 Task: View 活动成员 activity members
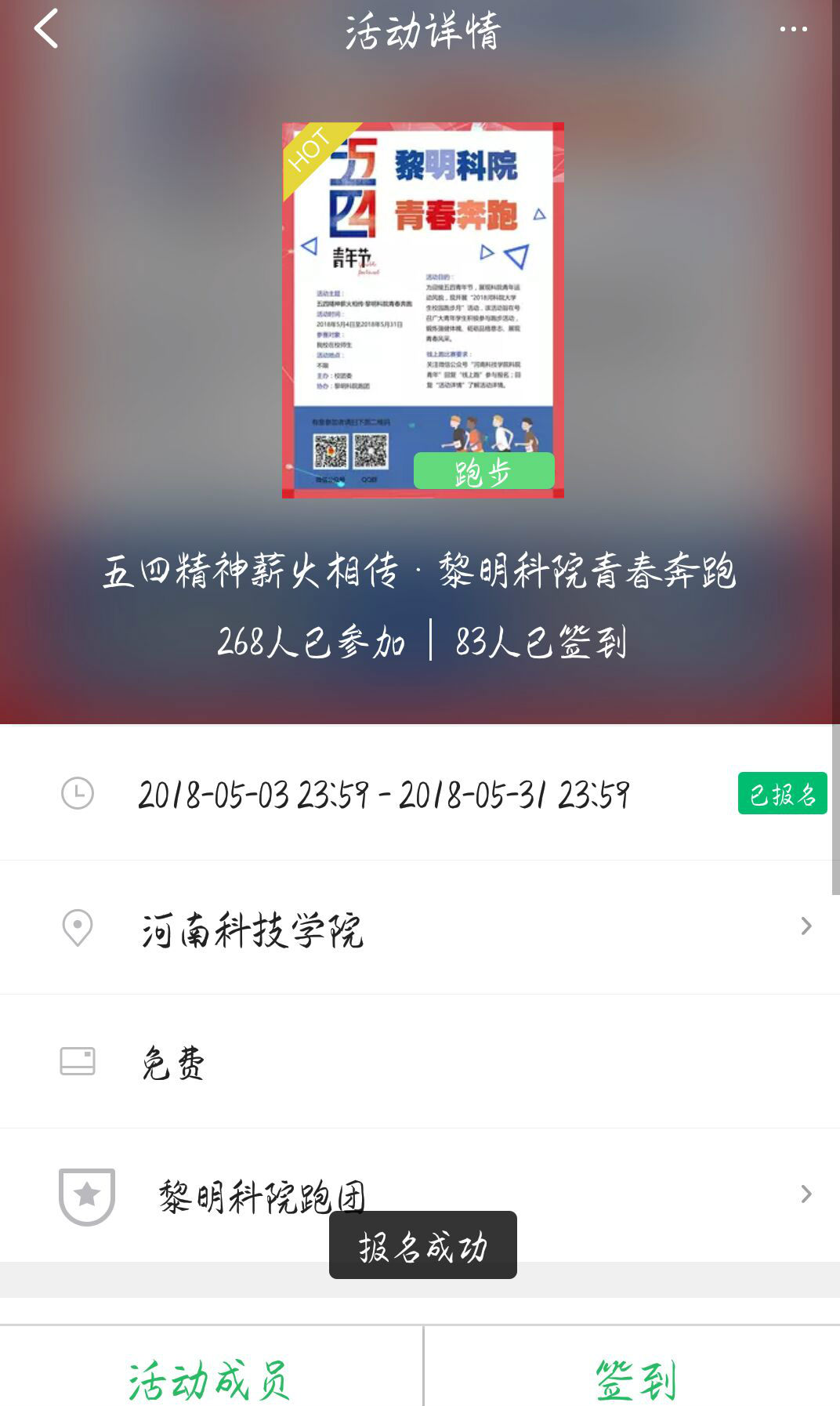click(210, 1379)
